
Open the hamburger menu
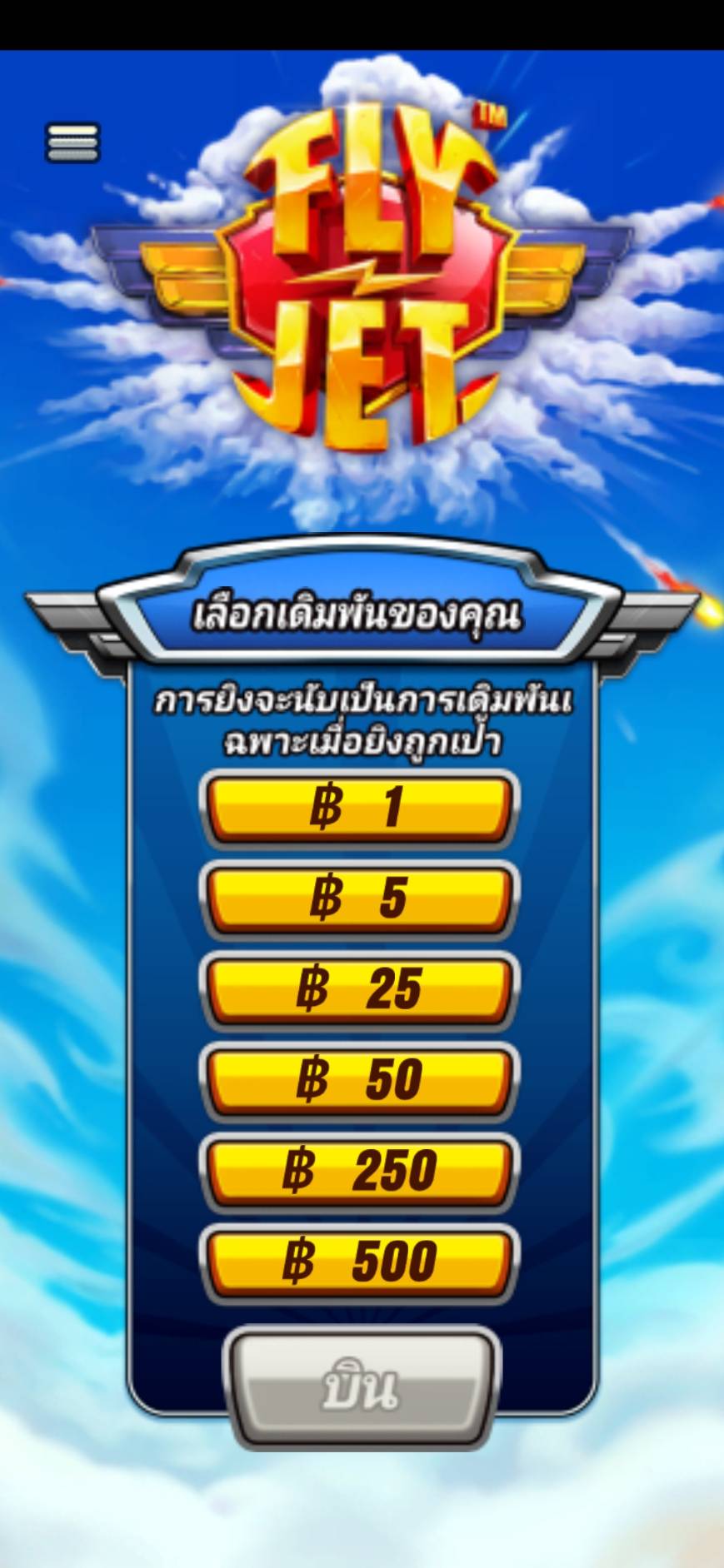click(x=72, y=143)
